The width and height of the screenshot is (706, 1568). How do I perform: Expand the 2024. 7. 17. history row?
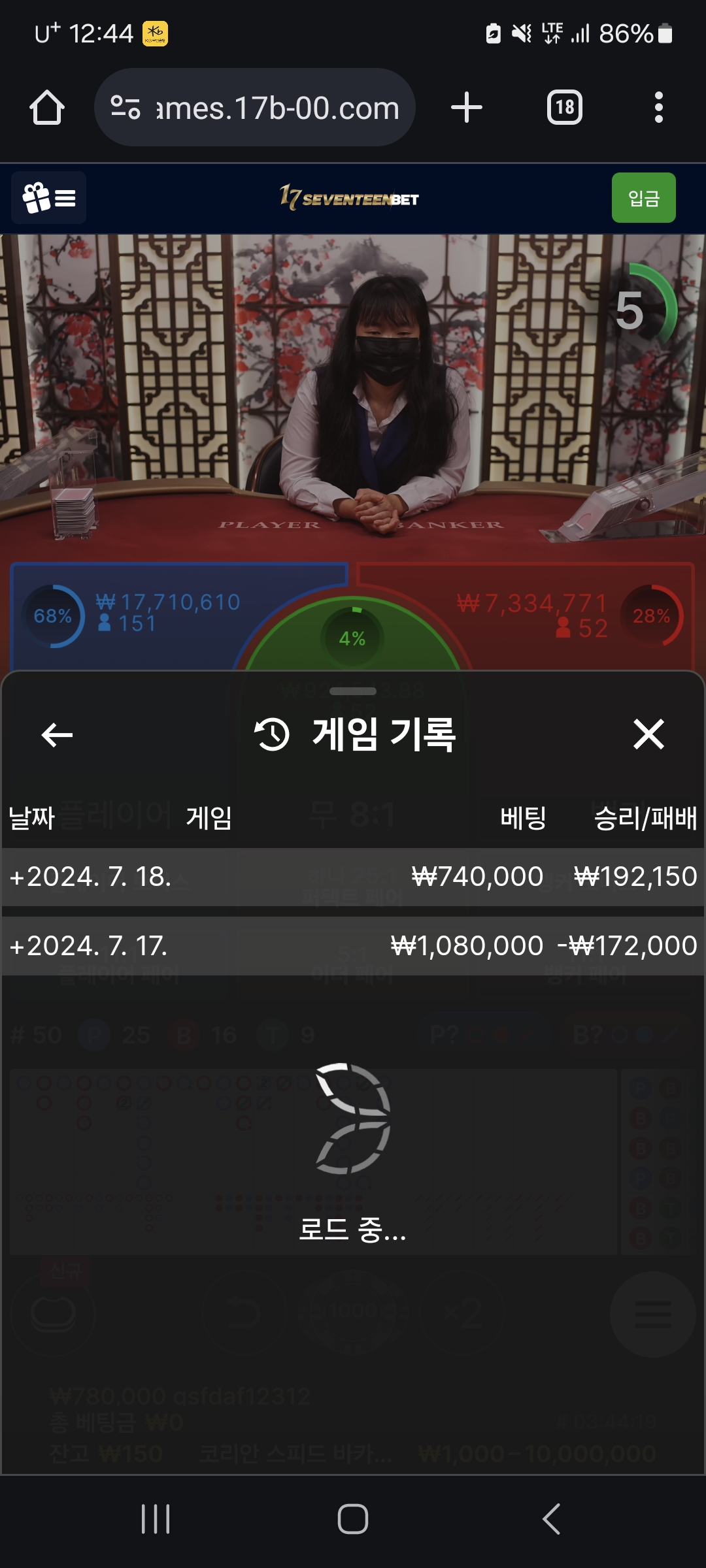(x=90, y=946)
